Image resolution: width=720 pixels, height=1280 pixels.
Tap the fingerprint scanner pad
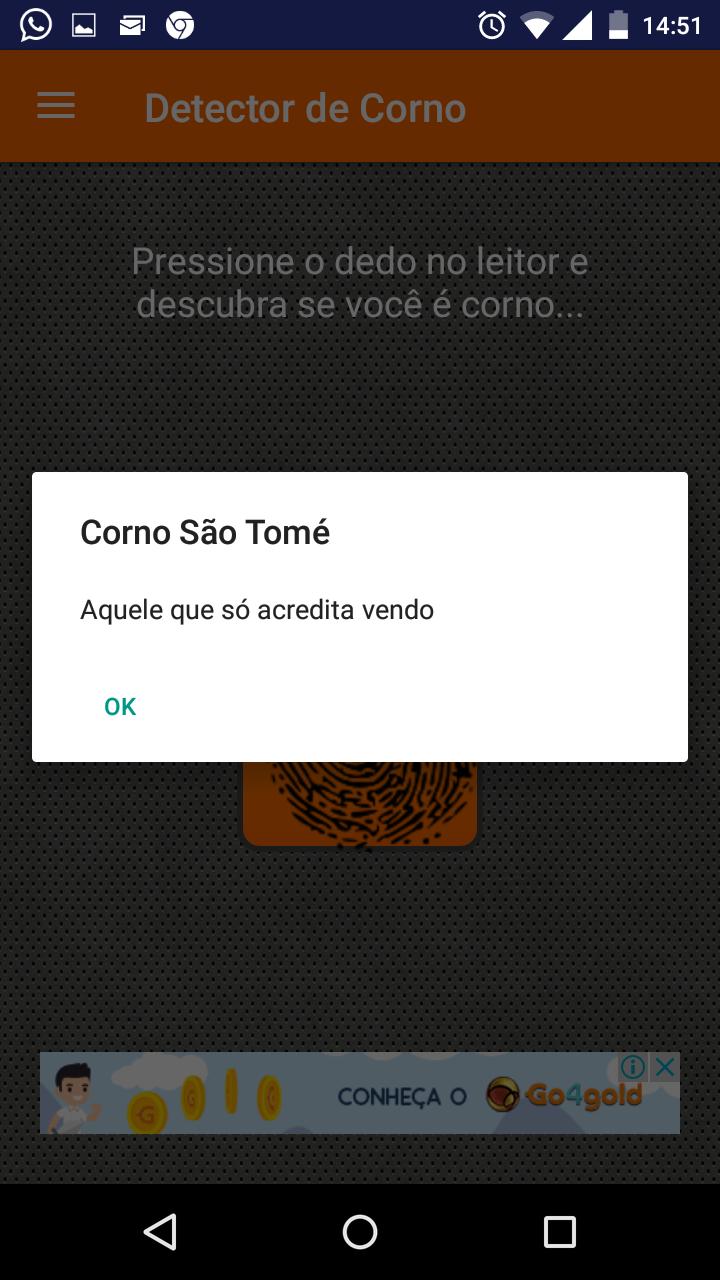(360, 800)
